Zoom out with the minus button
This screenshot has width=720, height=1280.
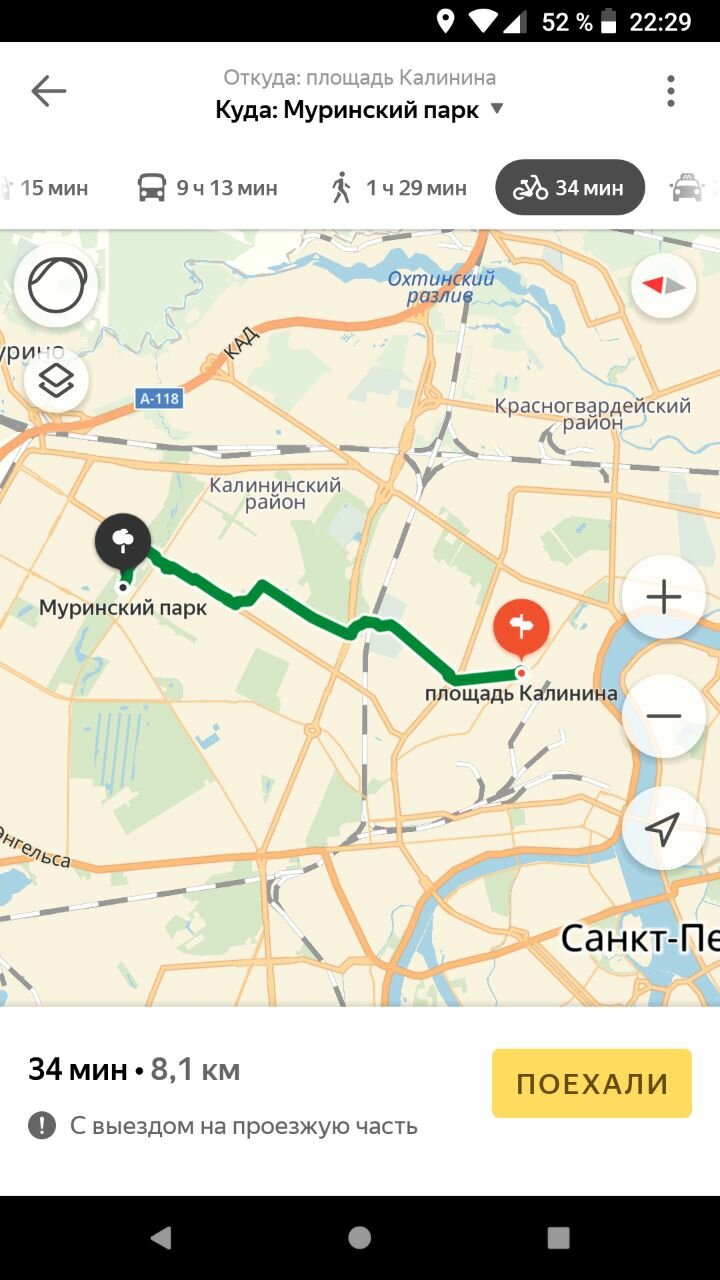pyautogui.click(x=664, y=716)
